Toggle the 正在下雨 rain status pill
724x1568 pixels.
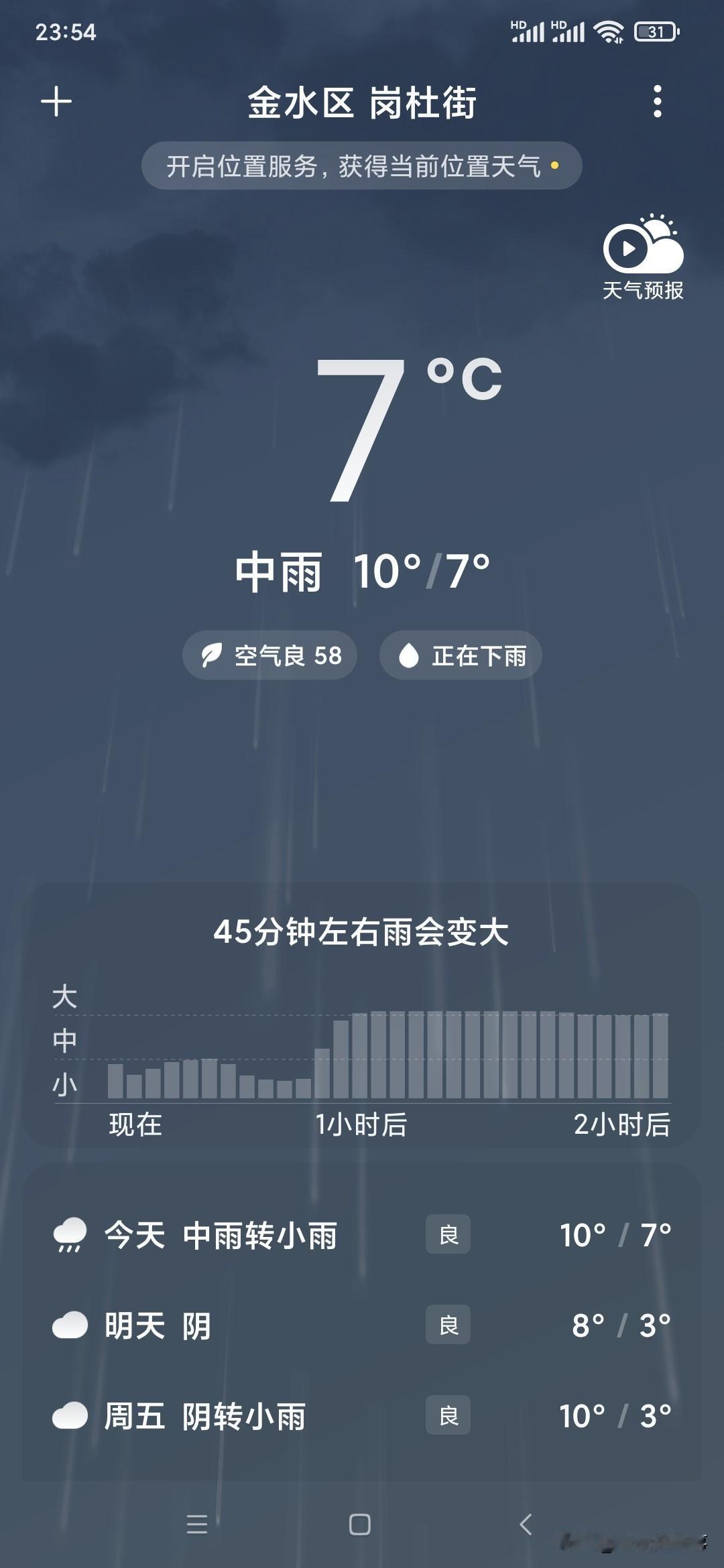pyautogui.click(x=460, y=655)
